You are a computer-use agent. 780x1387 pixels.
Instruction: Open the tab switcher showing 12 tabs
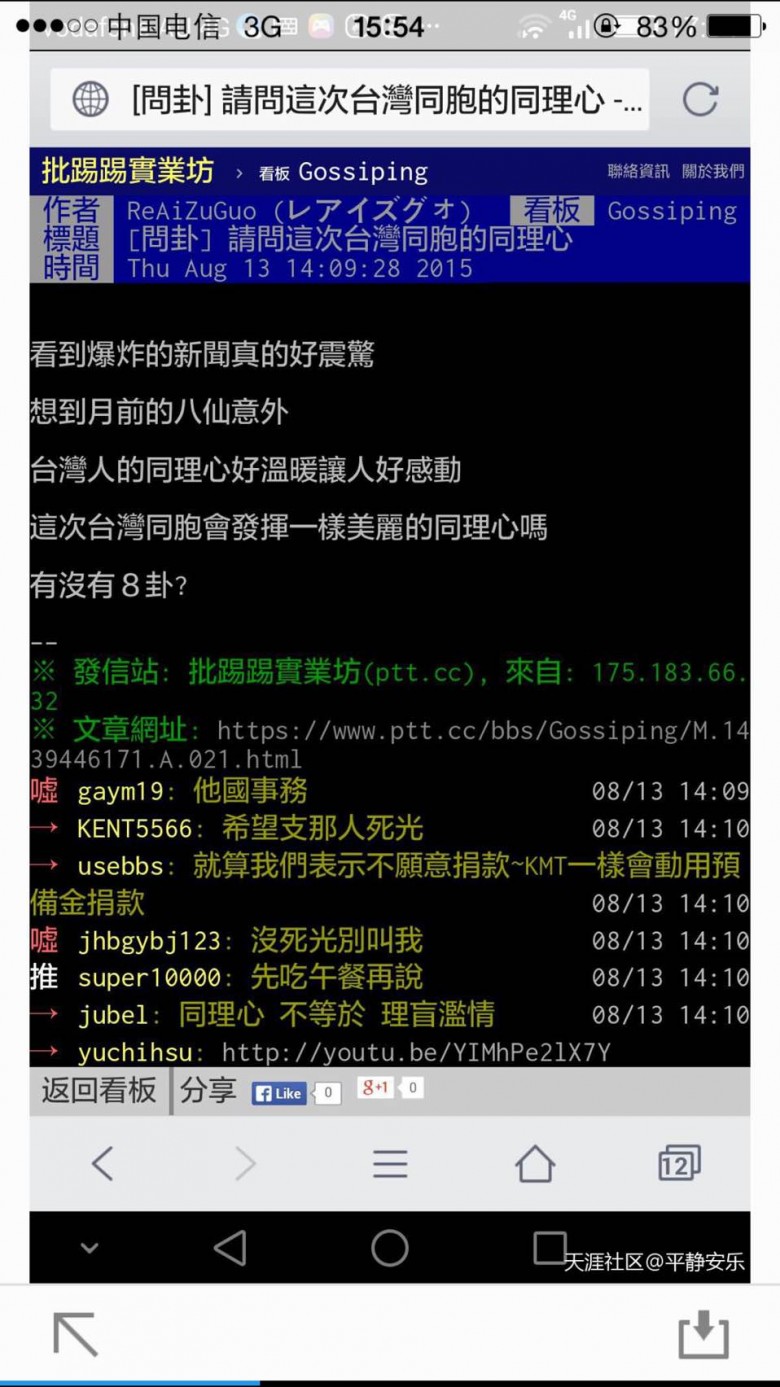[x=679, y=1163]
